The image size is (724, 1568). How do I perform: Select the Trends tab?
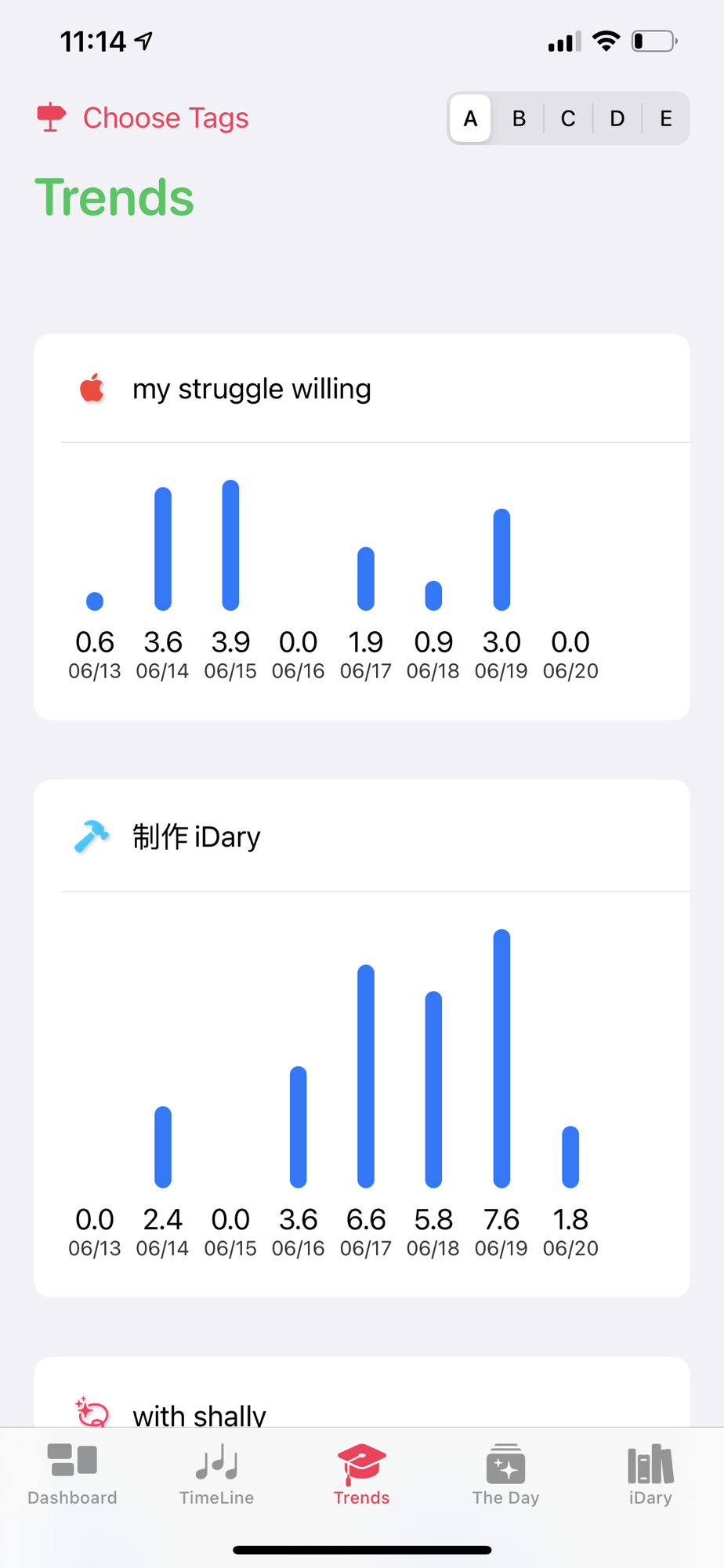(x=361, y=1475)
